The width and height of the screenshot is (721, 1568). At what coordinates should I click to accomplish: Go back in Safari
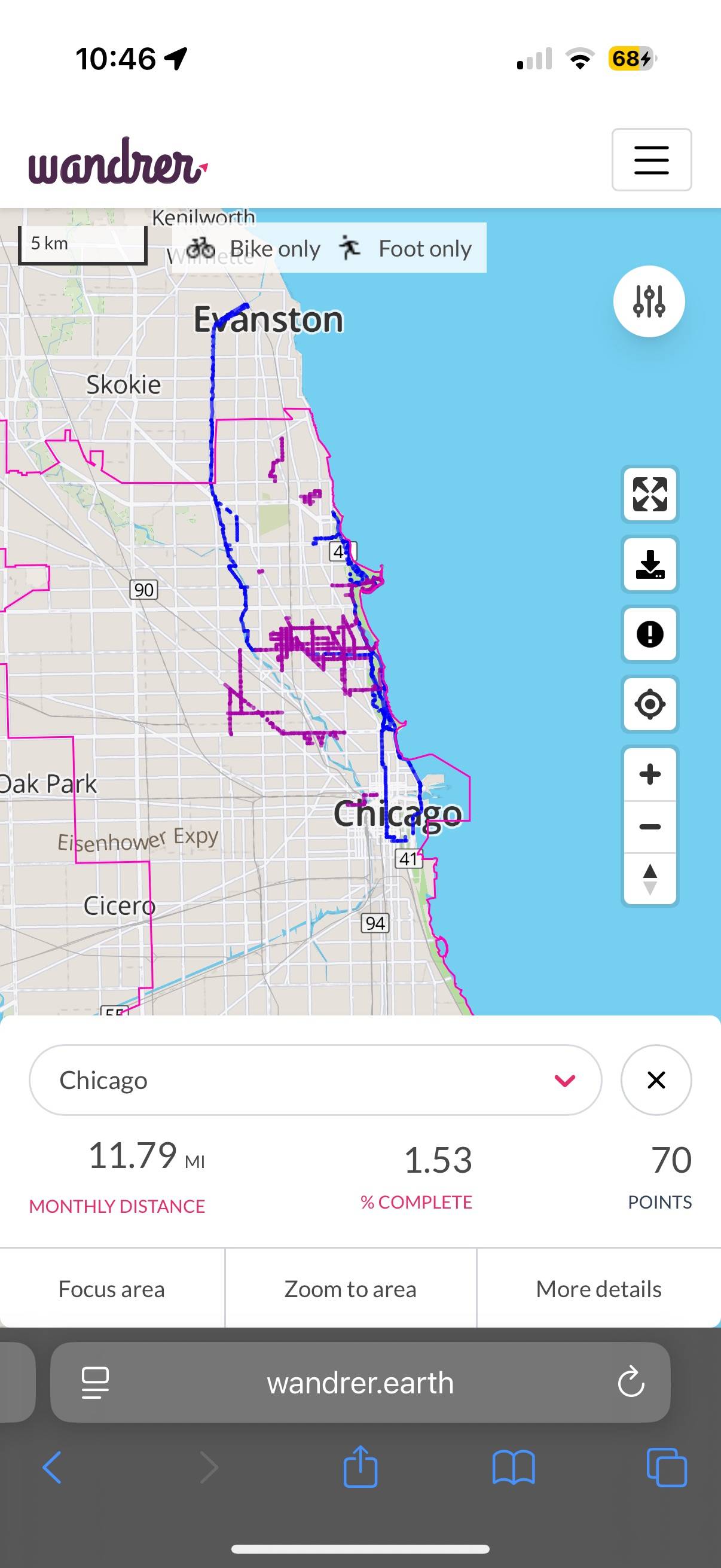(x=53, y=1467)
